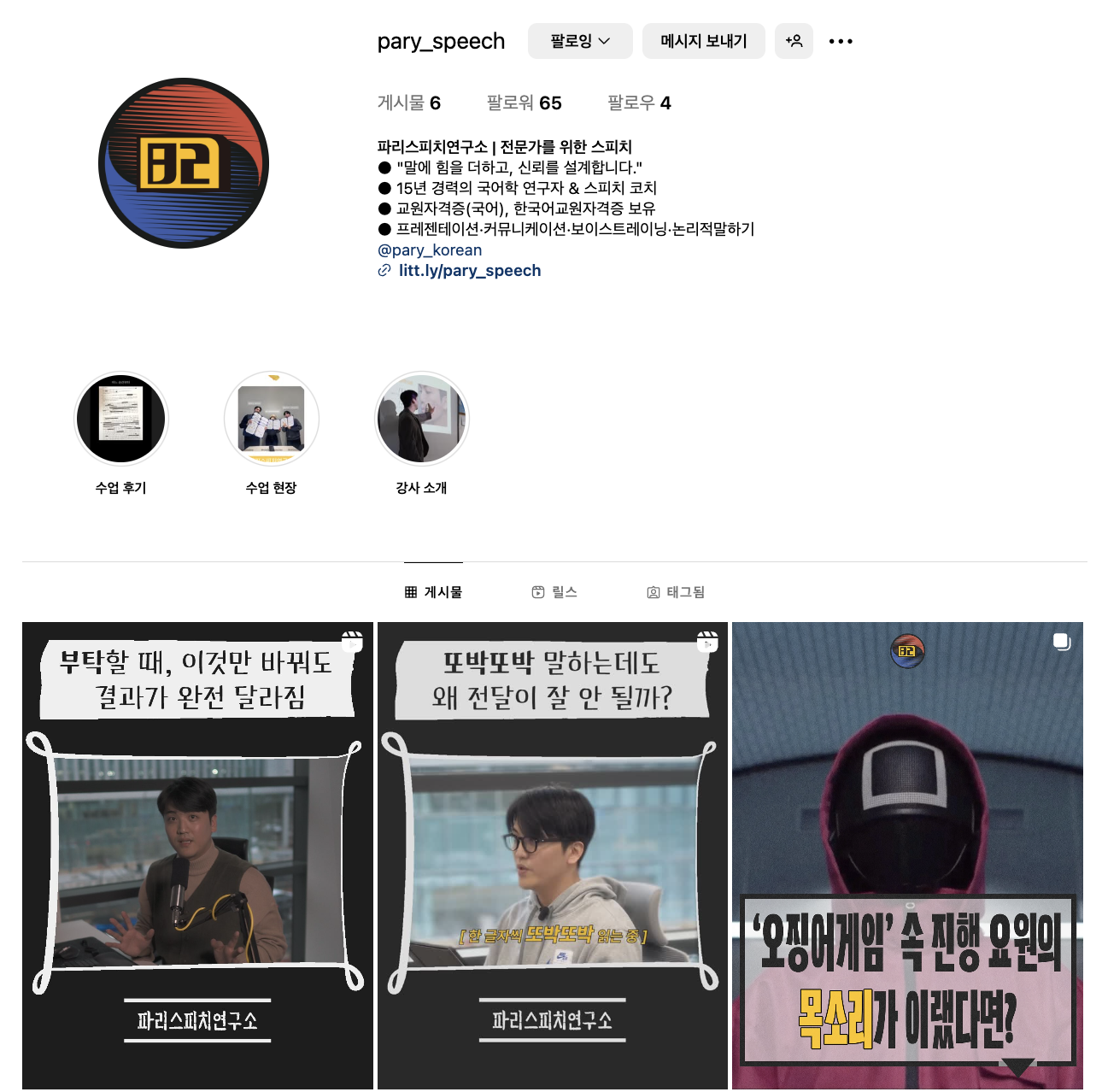This screenshot has height=1092, width=1102.
Task: View the pary_speech profile picture
Action: click(184, 163)
